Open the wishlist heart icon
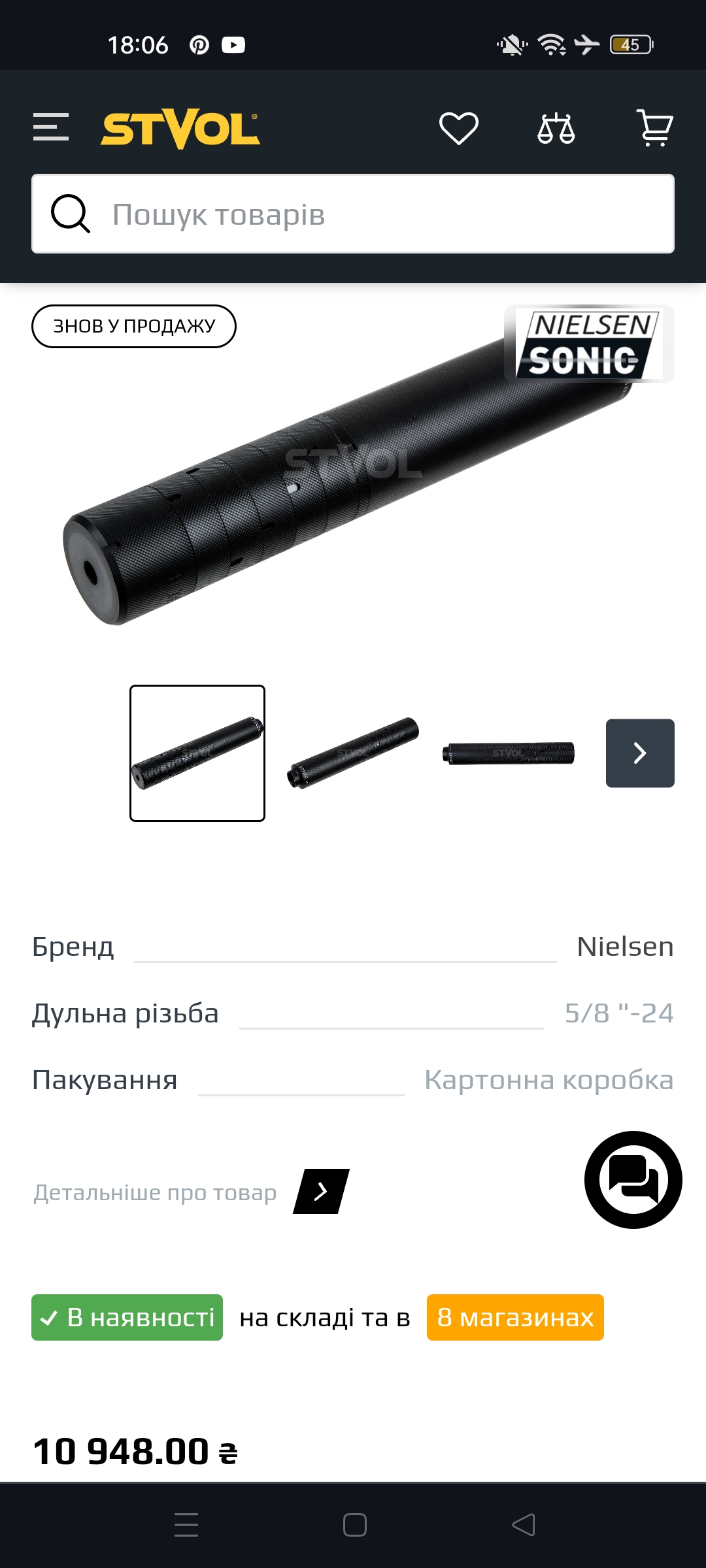 tap(458, 128)
